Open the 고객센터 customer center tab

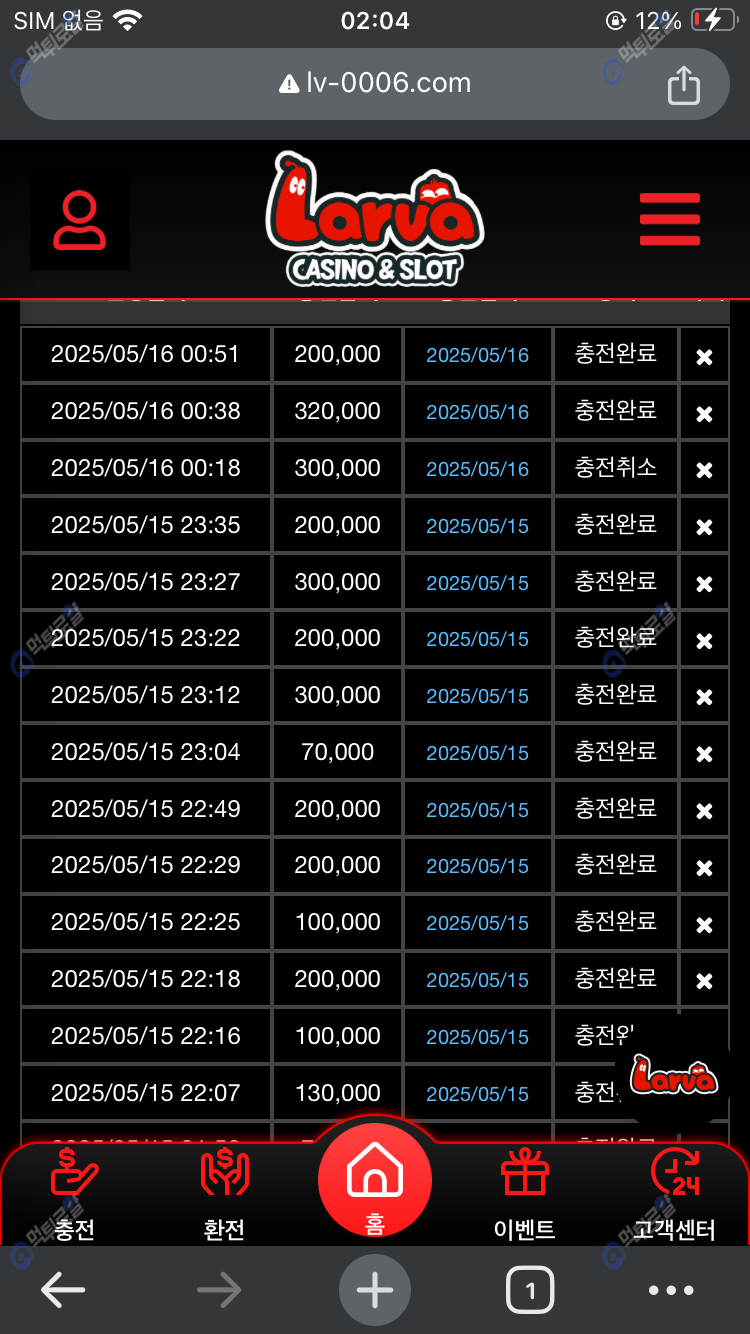(674, 1195)
